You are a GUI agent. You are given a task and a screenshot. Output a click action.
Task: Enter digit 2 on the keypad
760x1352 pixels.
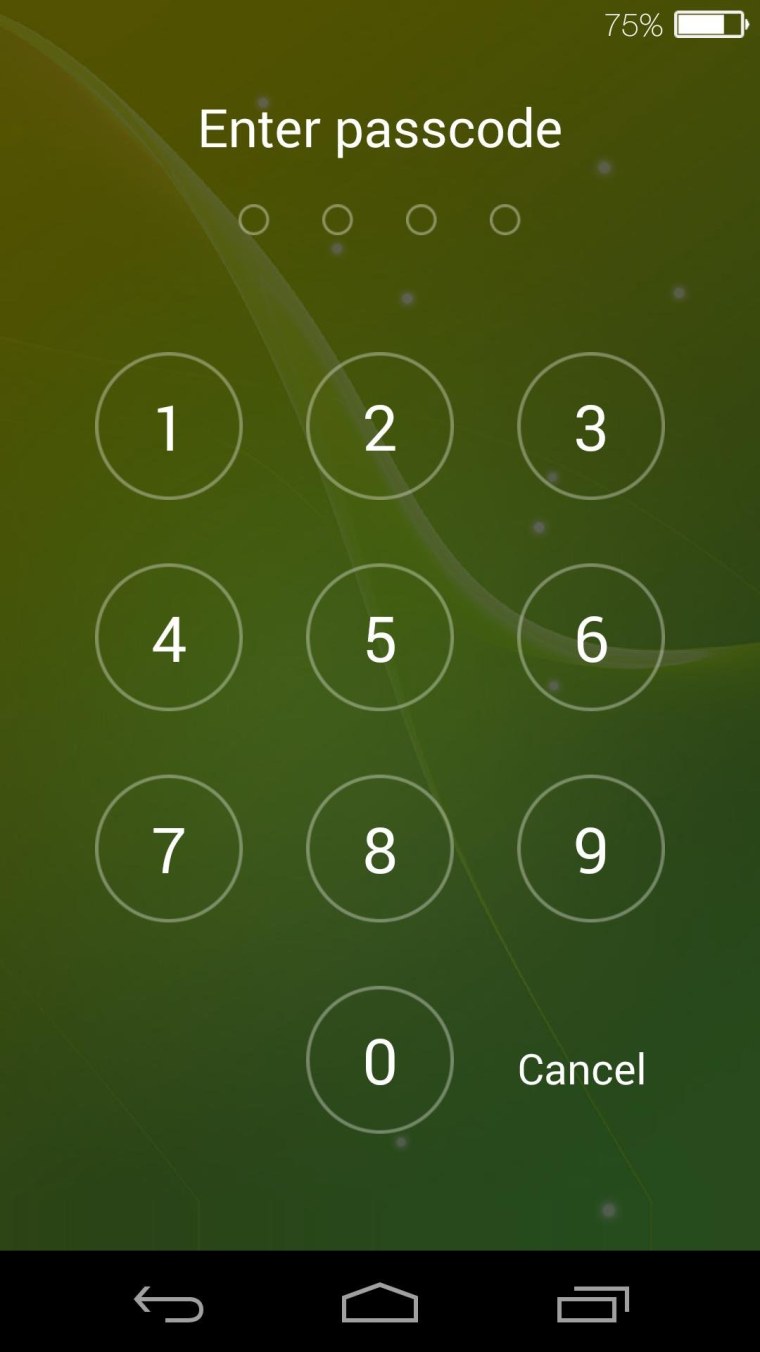tap(380, 426)
